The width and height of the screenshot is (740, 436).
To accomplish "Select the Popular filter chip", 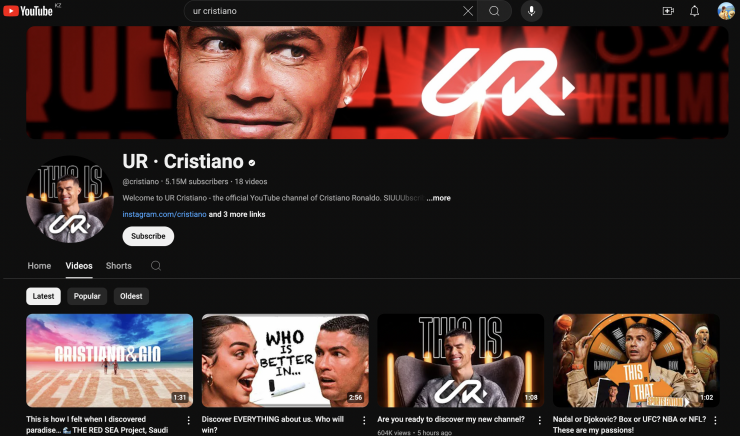I will click(87, 296).
